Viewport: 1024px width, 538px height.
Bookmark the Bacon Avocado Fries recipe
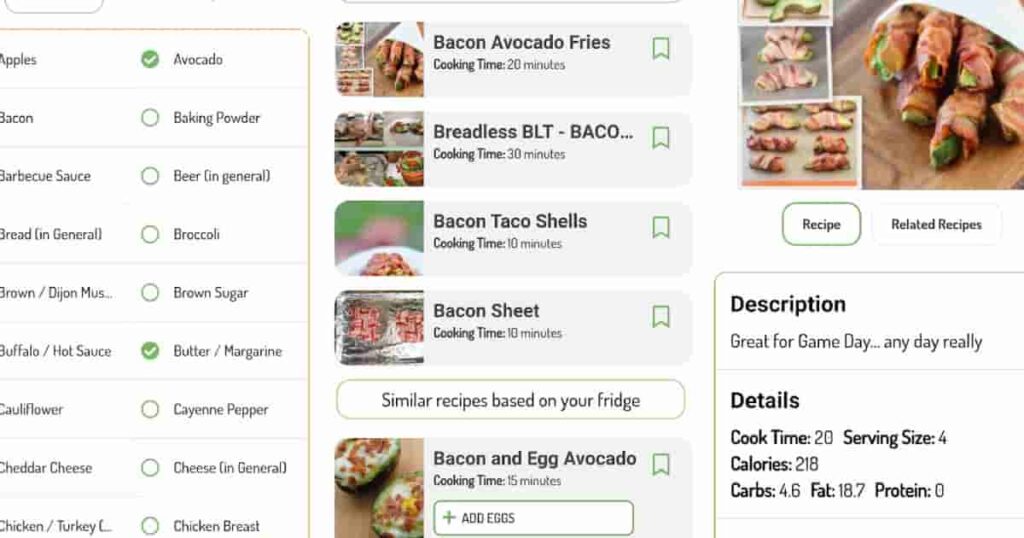pyautogui.click(x=661, y=48)
